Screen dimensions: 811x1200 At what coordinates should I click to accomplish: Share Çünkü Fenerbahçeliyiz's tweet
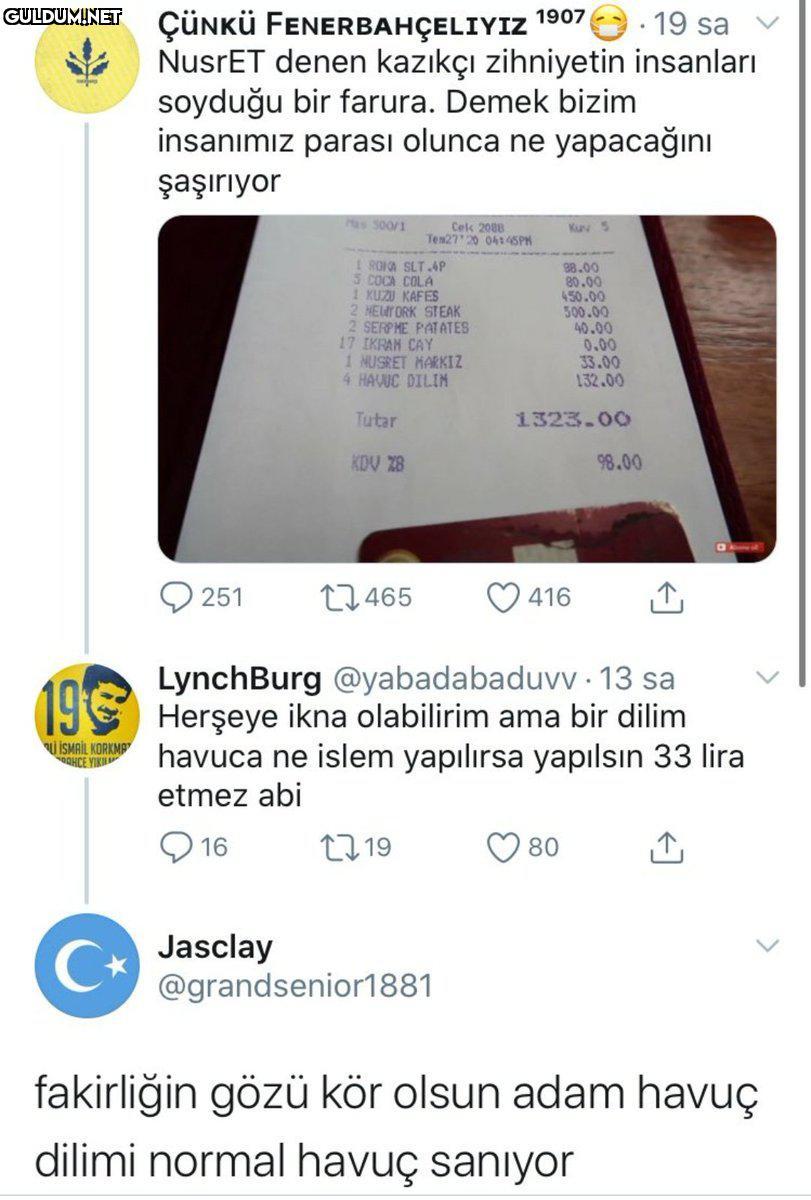pos(666,598)
